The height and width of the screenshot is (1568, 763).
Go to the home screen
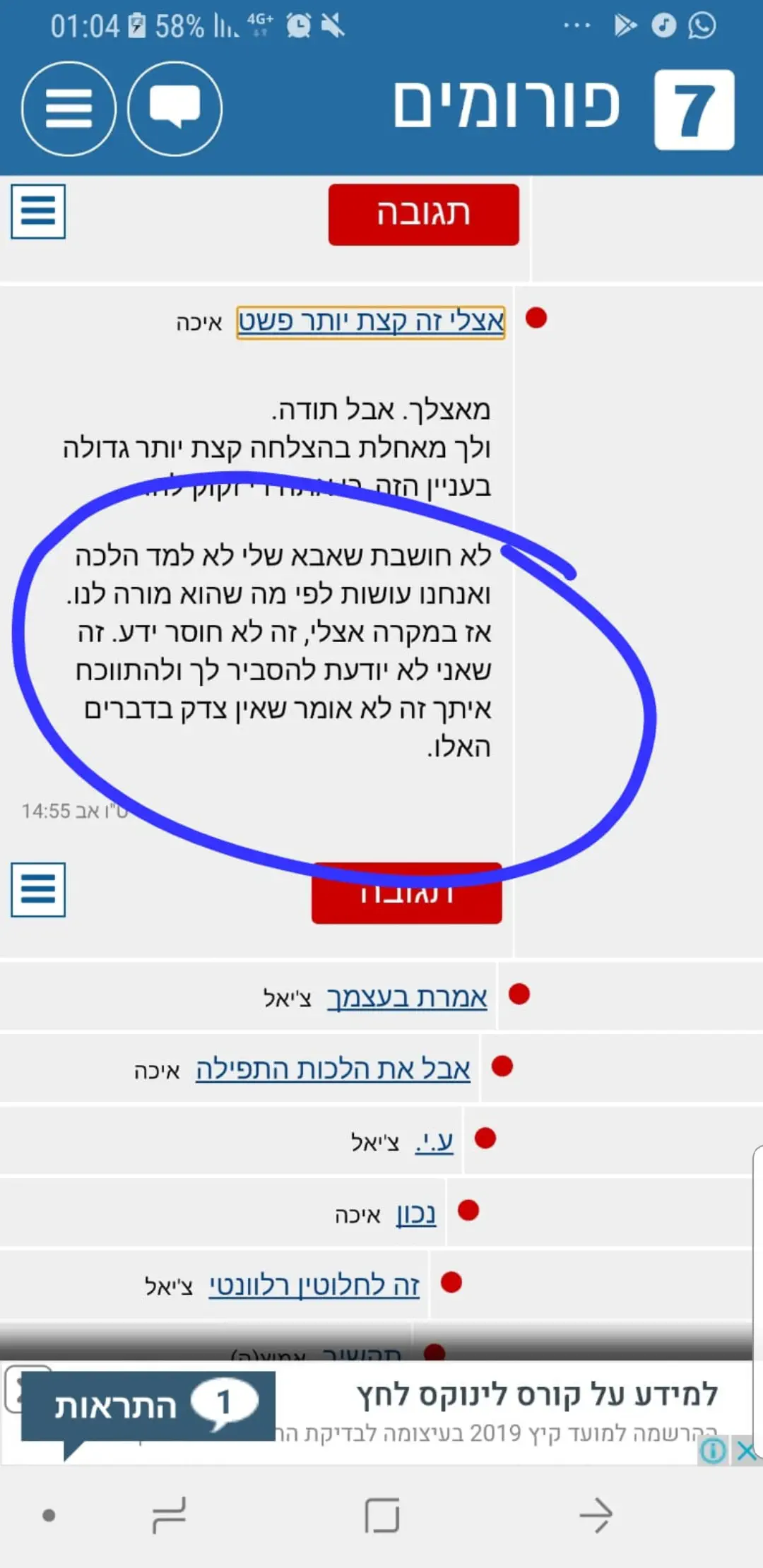[x=382, y=1515]
